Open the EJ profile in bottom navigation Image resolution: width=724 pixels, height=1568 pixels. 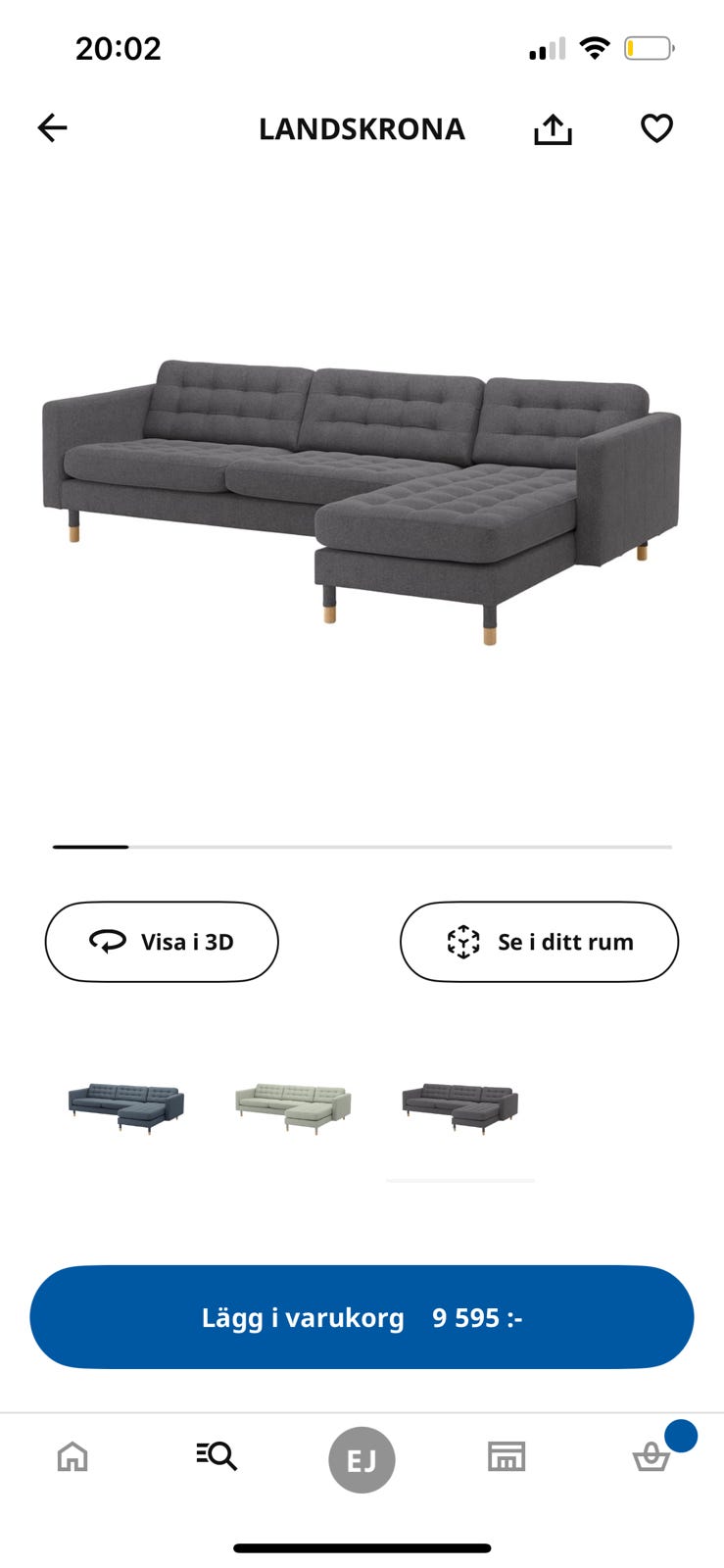362,1459
